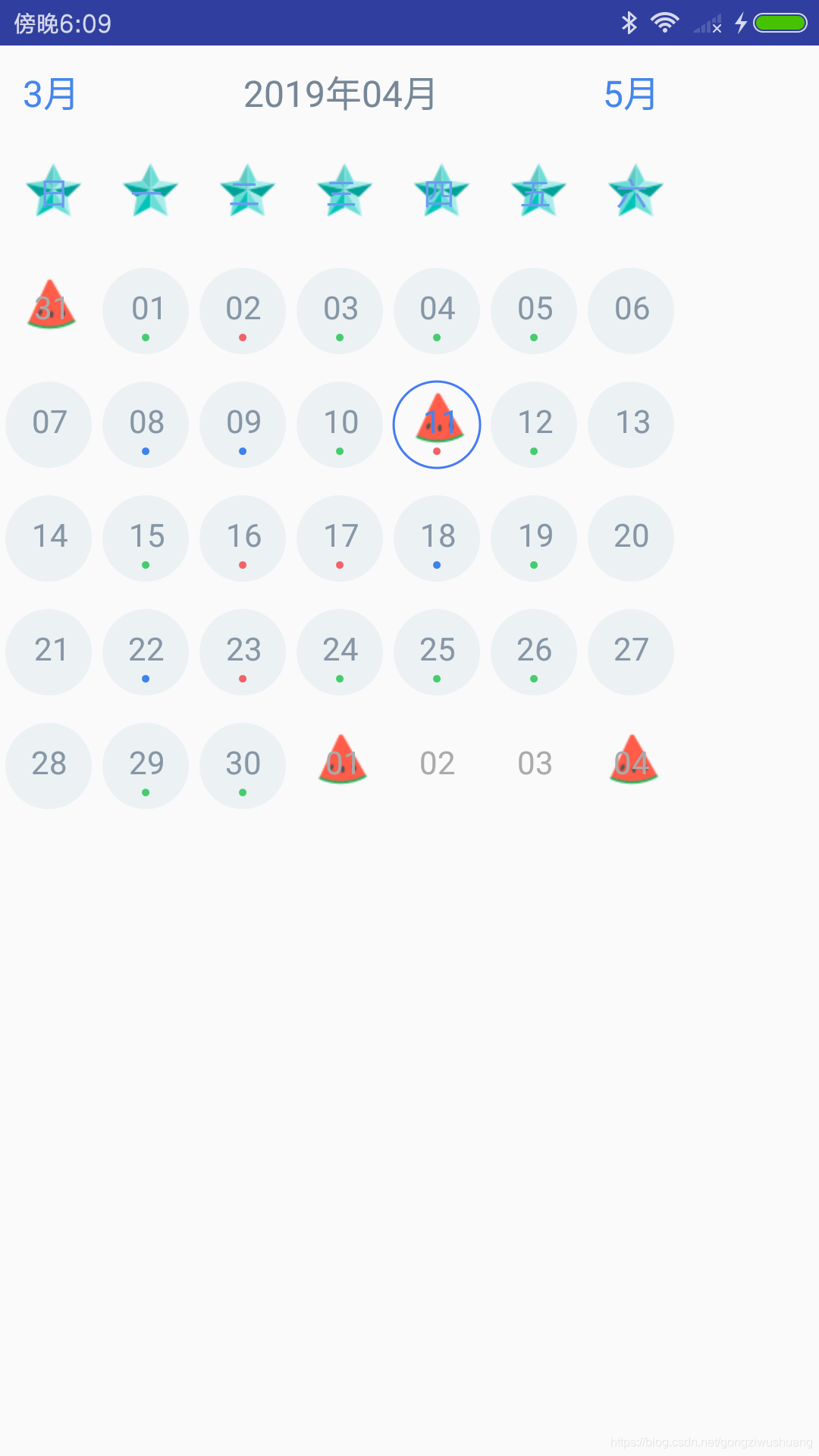This screenshot has height=1456, width=819.
Task: Tap the highlighted date 11
Action: [x=437, y=425]
